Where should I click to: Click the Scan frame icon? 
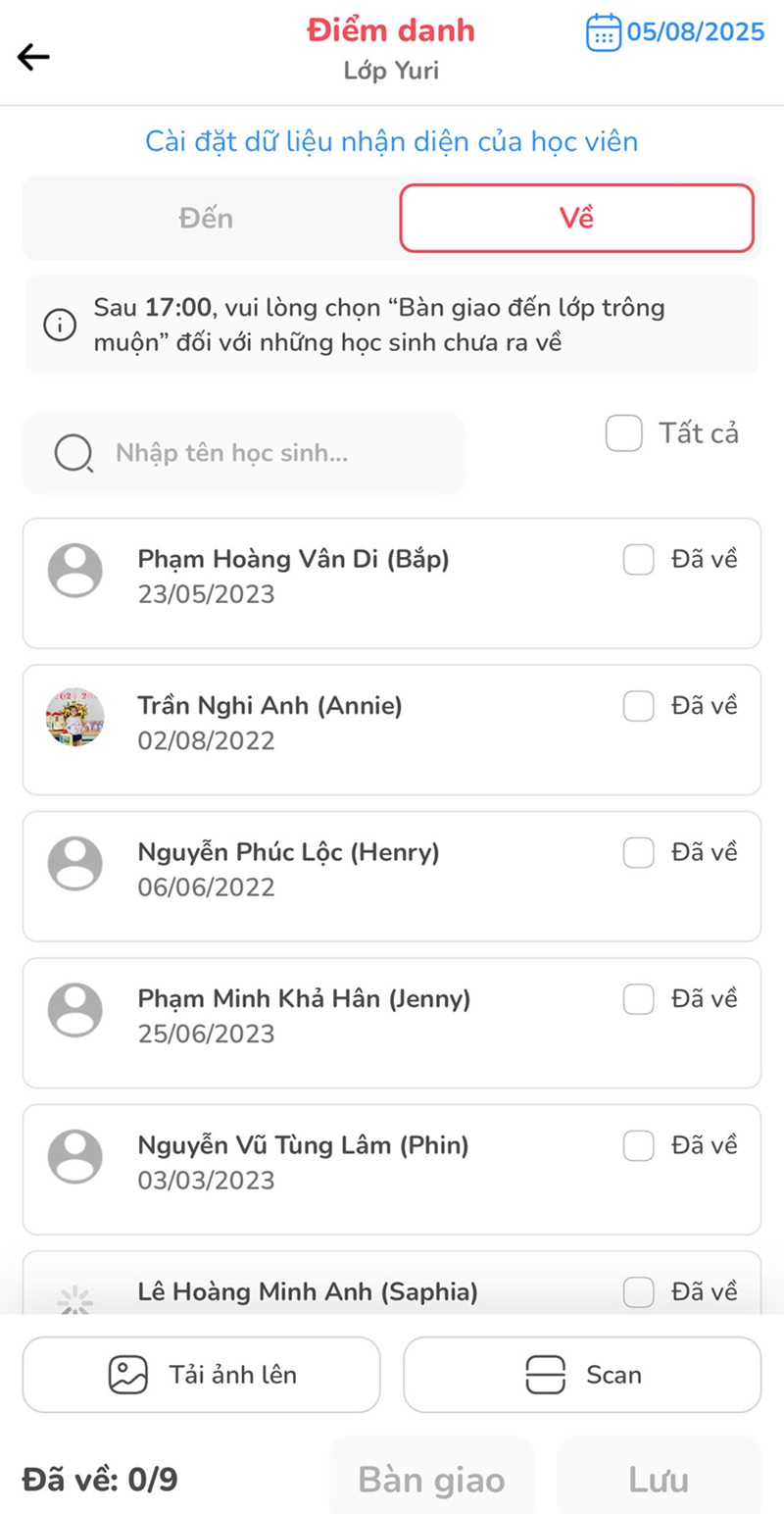click(549, 1374)
